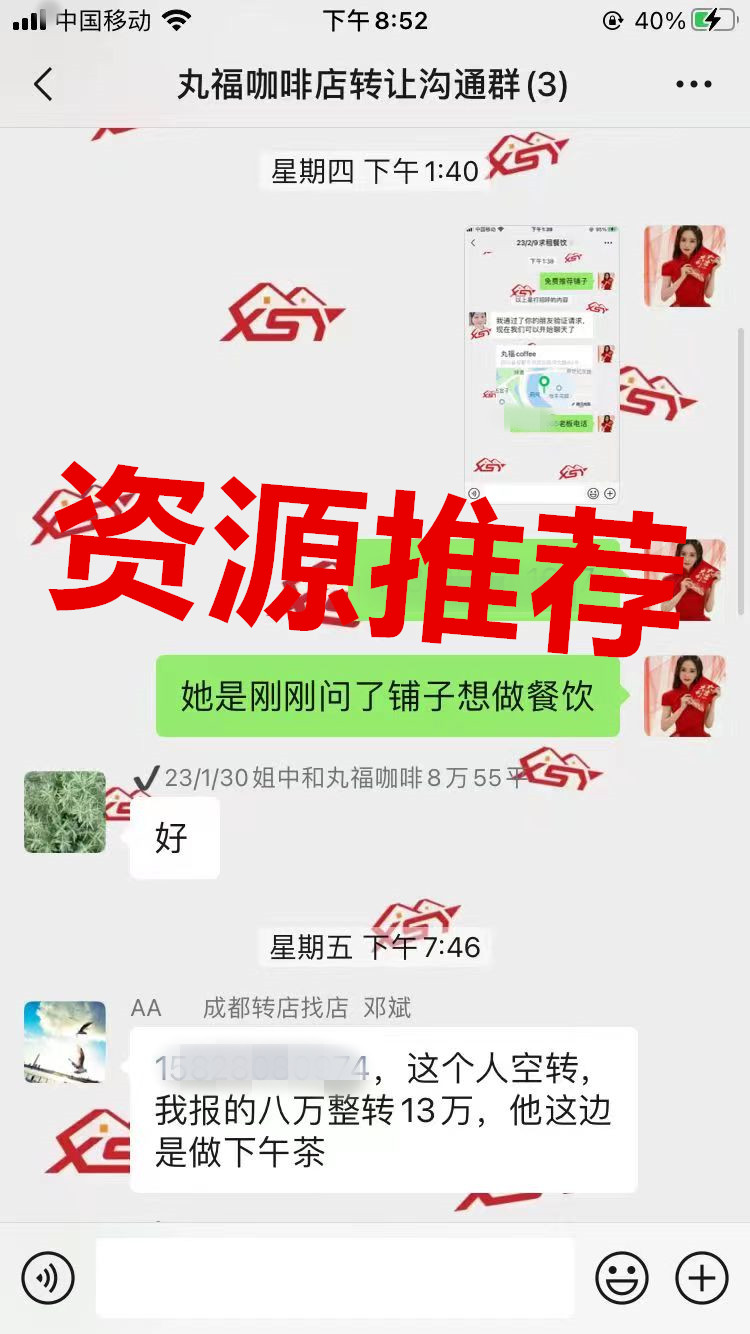The image size is (750, 1334).
Task: Open group chat details menu
Action: pos(693,85)
